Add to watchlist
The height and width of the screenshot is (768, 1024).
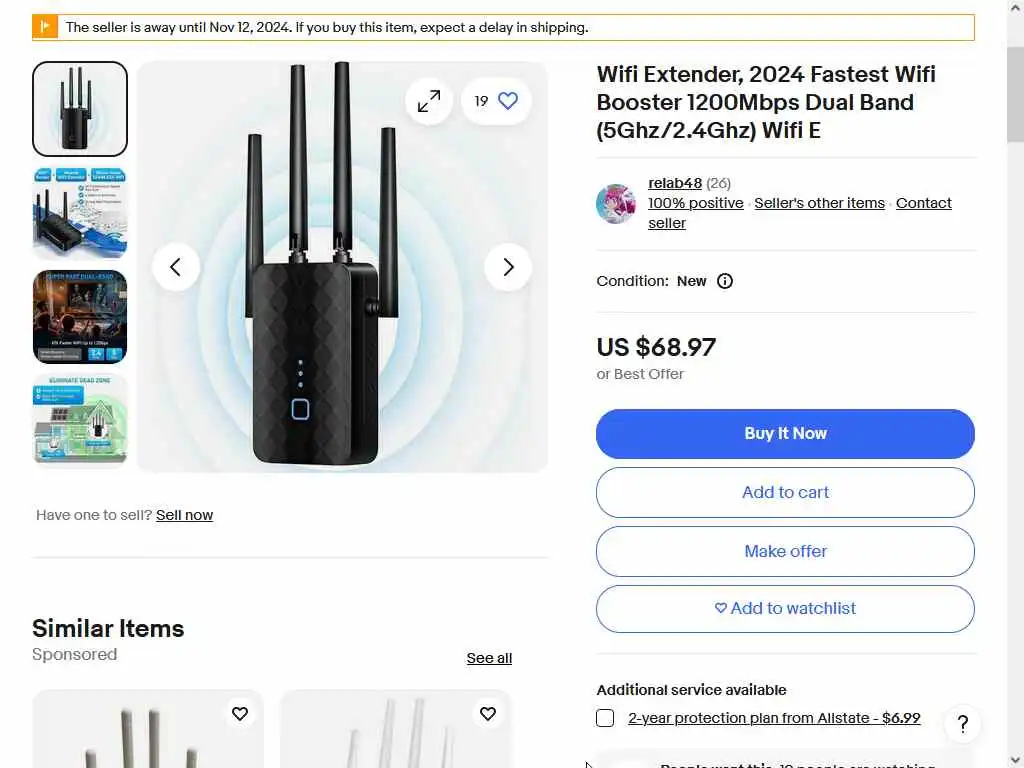point(785,608)
